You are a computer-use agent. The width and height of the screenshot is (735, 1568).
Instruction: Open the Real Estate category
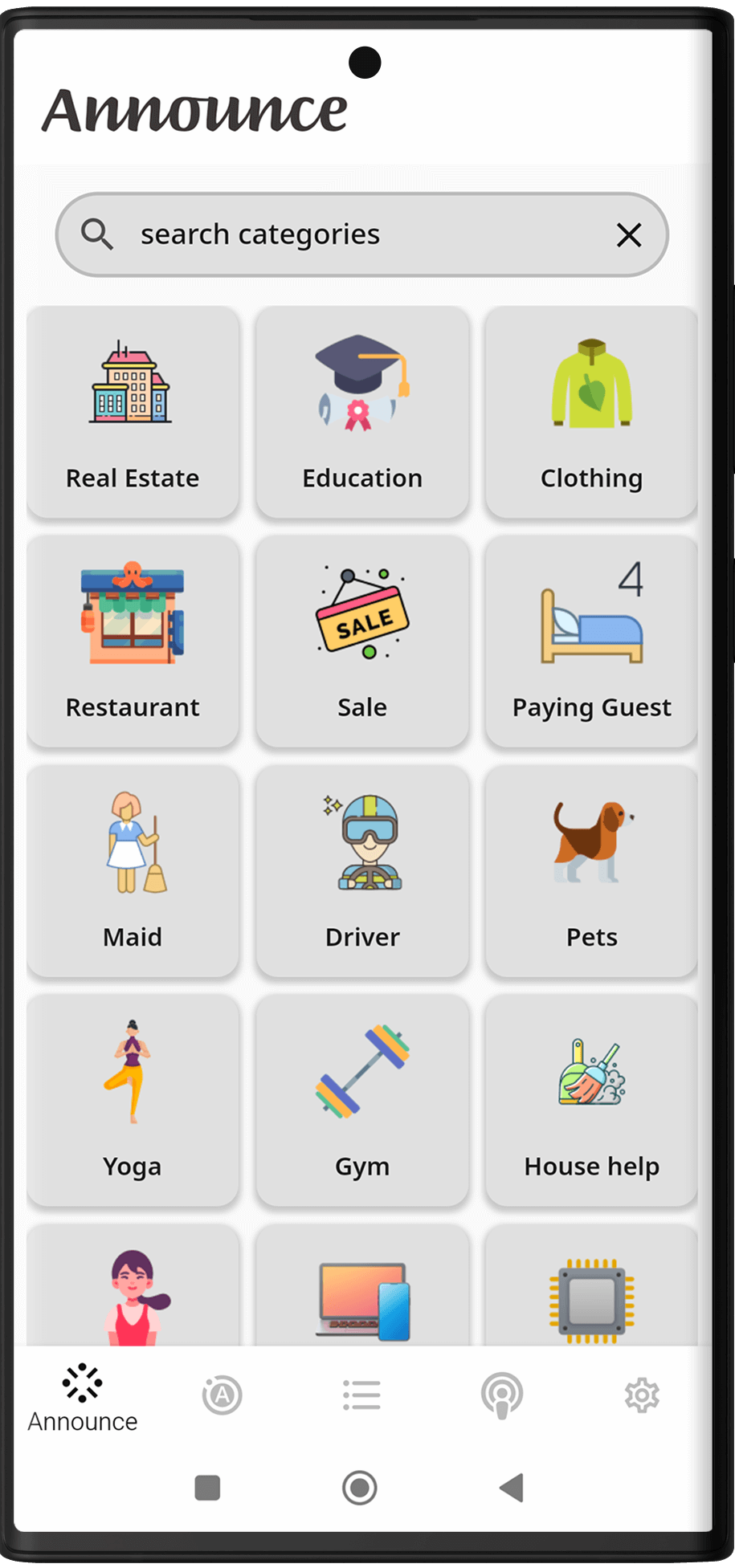[x=133, y=412]
